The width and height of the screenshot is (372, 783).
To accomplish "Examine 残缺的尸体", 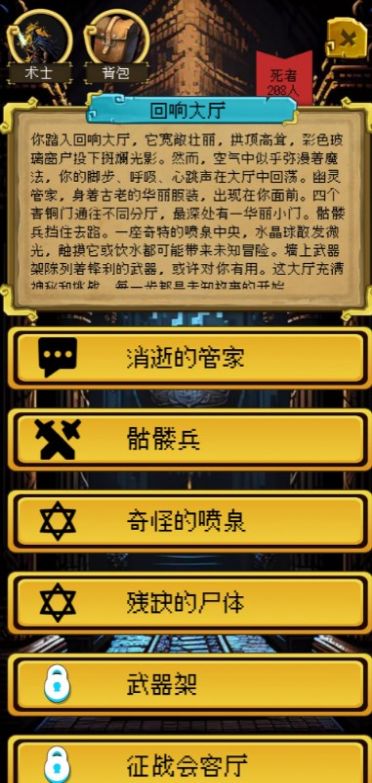I will (190, 603).
